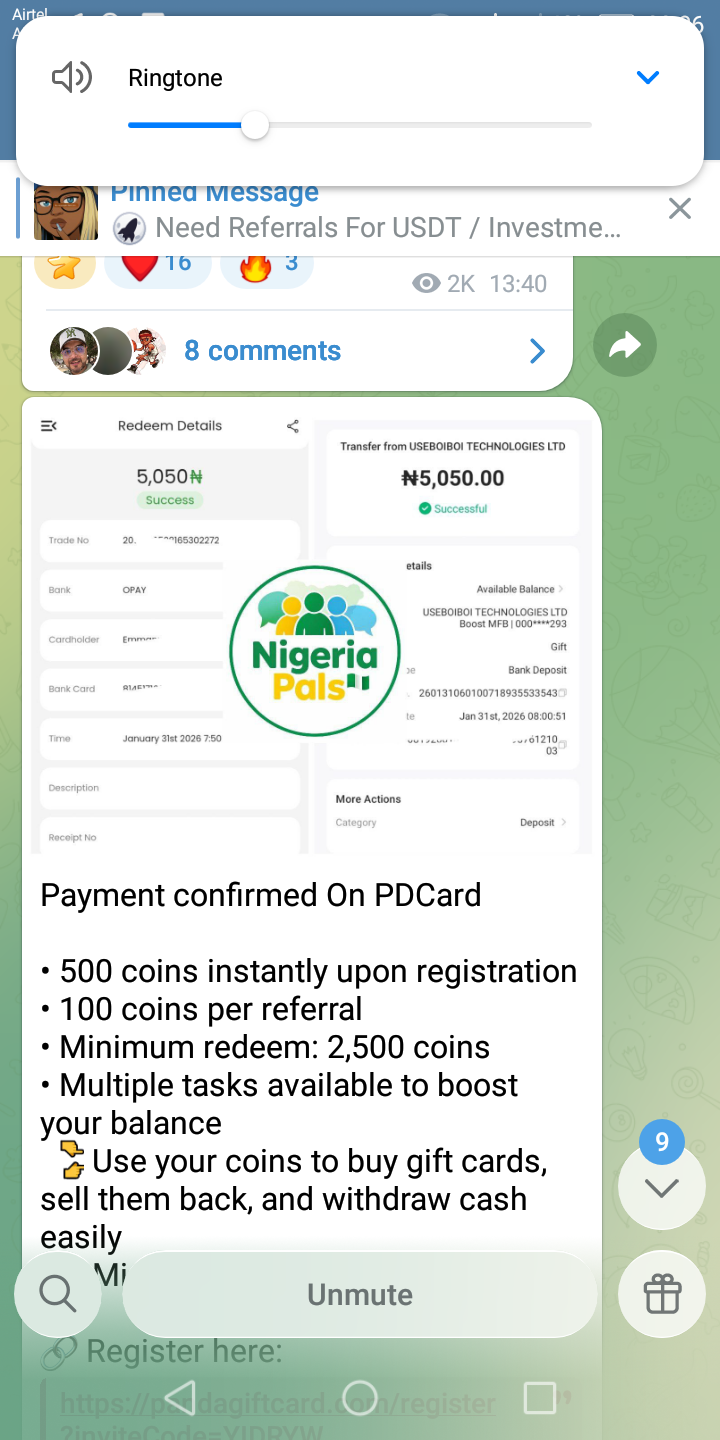
Task: Dismiss the pinned message bar
Action: pos(680,209)
